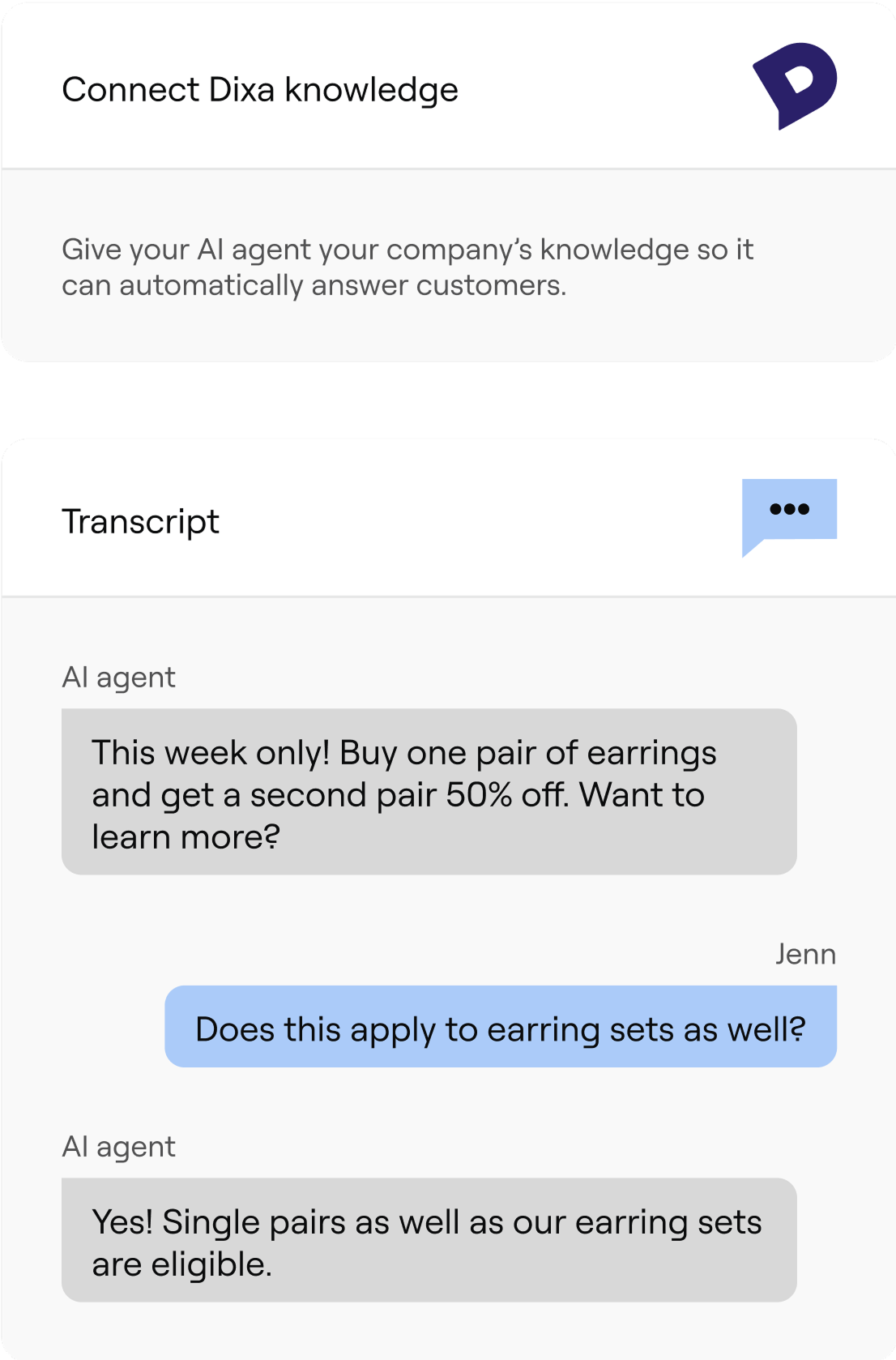Select the AI agent reply about earring sets
The height and width of the screenshot is (1360, 896).
click(x=429, y=1238)
